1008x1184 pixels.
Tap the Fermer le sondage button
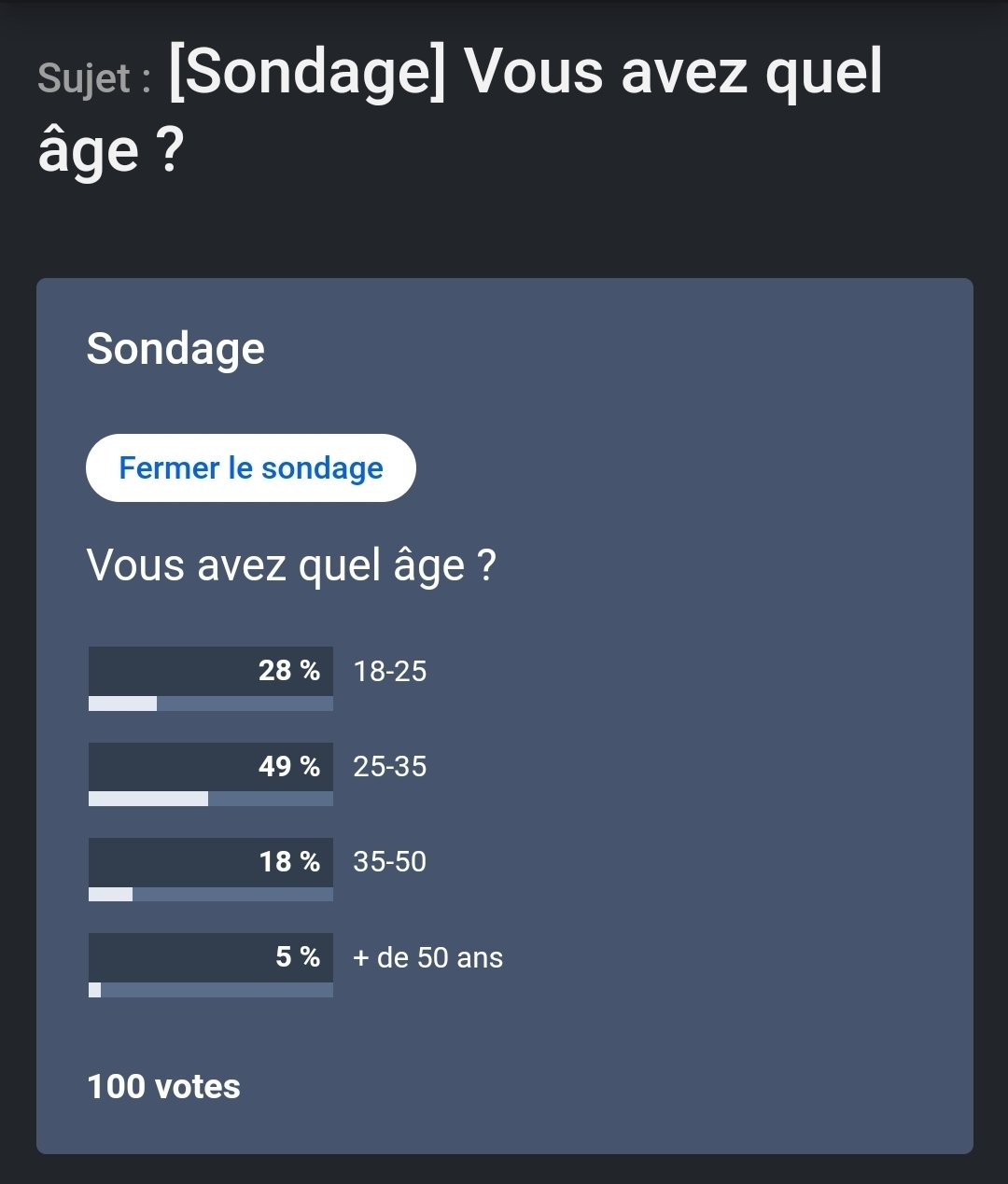[x=250, y=467]
